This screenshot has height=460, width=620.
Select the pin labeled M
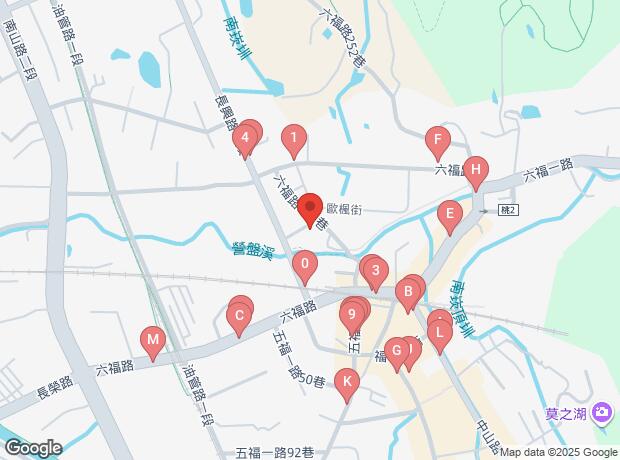(x=153, y=341)
